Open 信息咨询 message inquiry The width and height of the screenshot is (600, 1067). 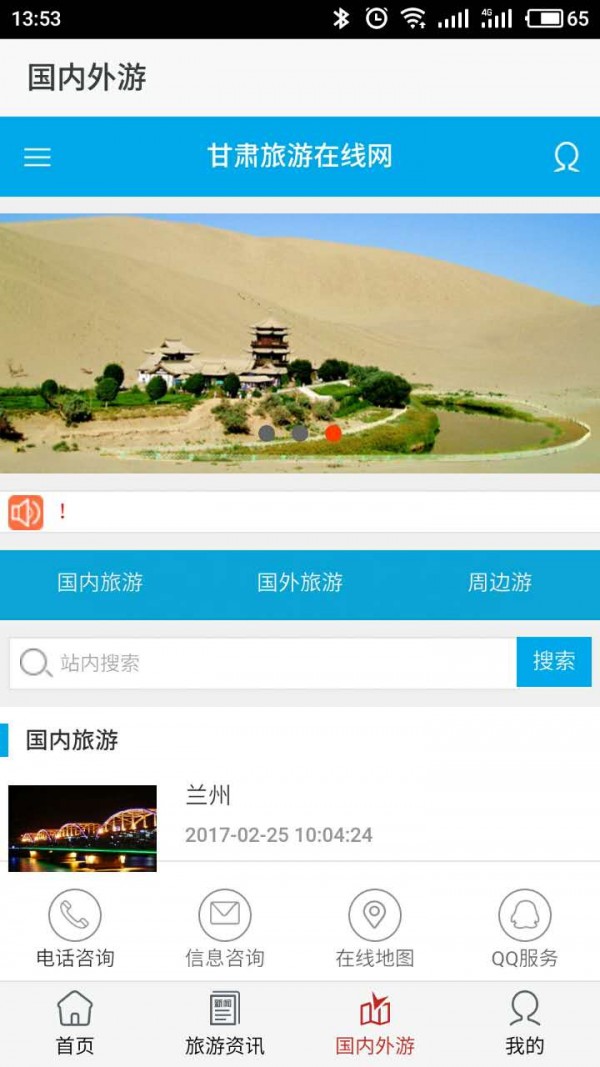tap(225, 929)
